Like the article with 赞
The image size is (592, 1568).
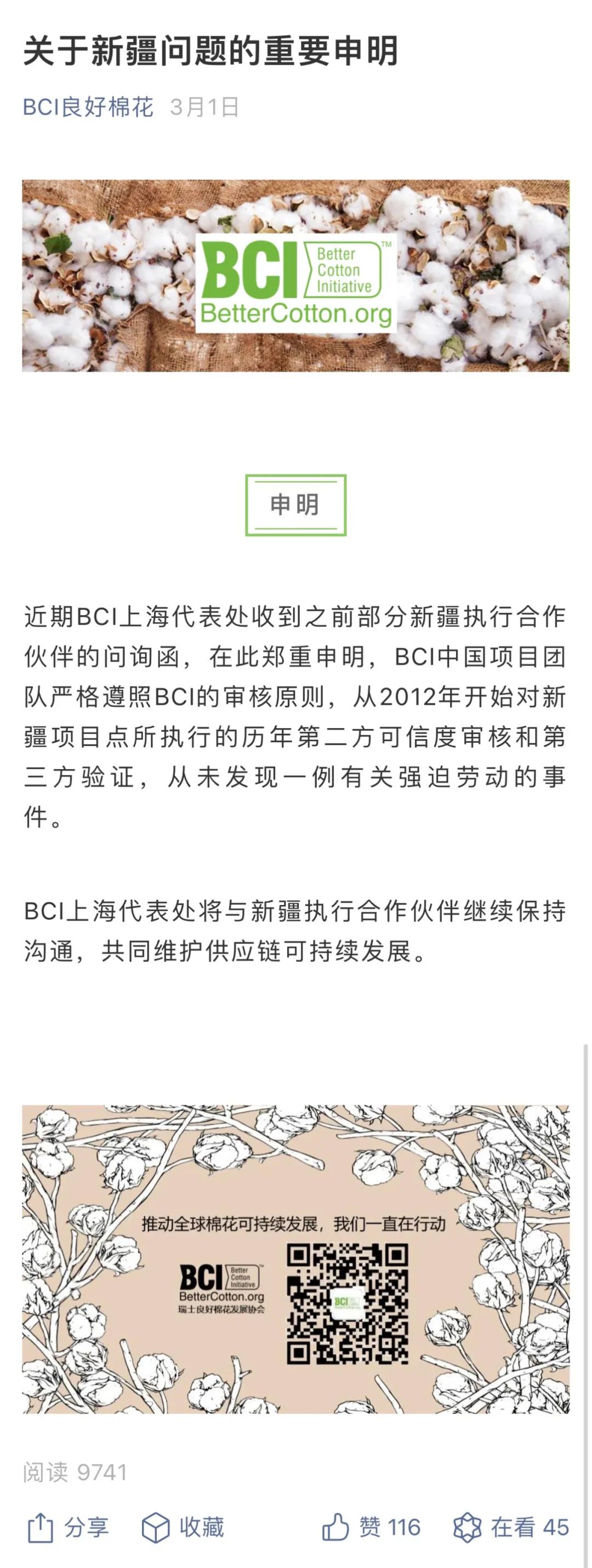[x=371, y=1526]
